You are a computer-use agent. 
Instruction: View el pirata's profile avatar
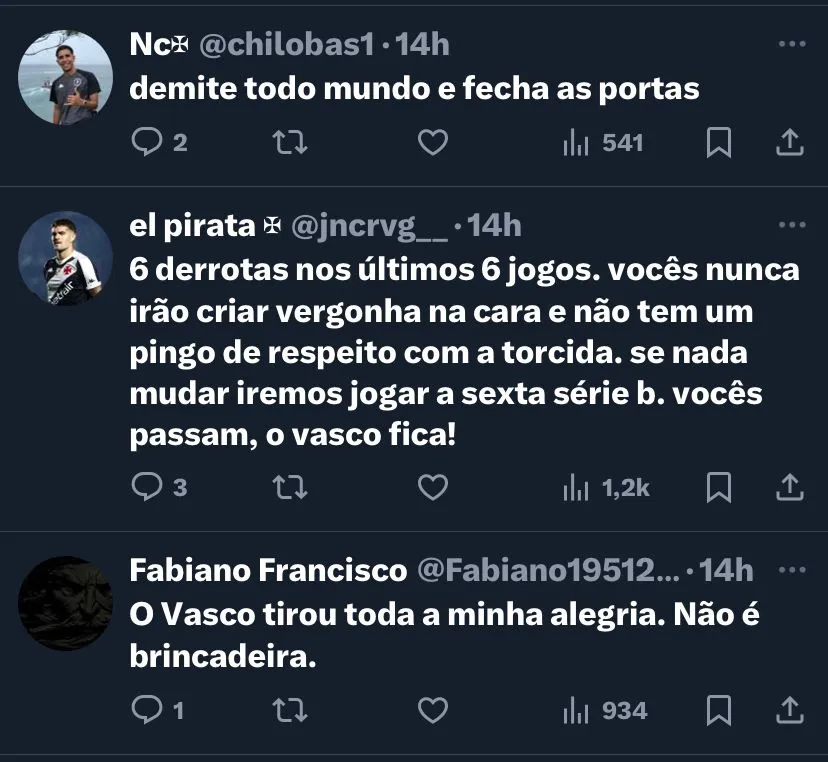pyautogui.click(x=67, y=258)
